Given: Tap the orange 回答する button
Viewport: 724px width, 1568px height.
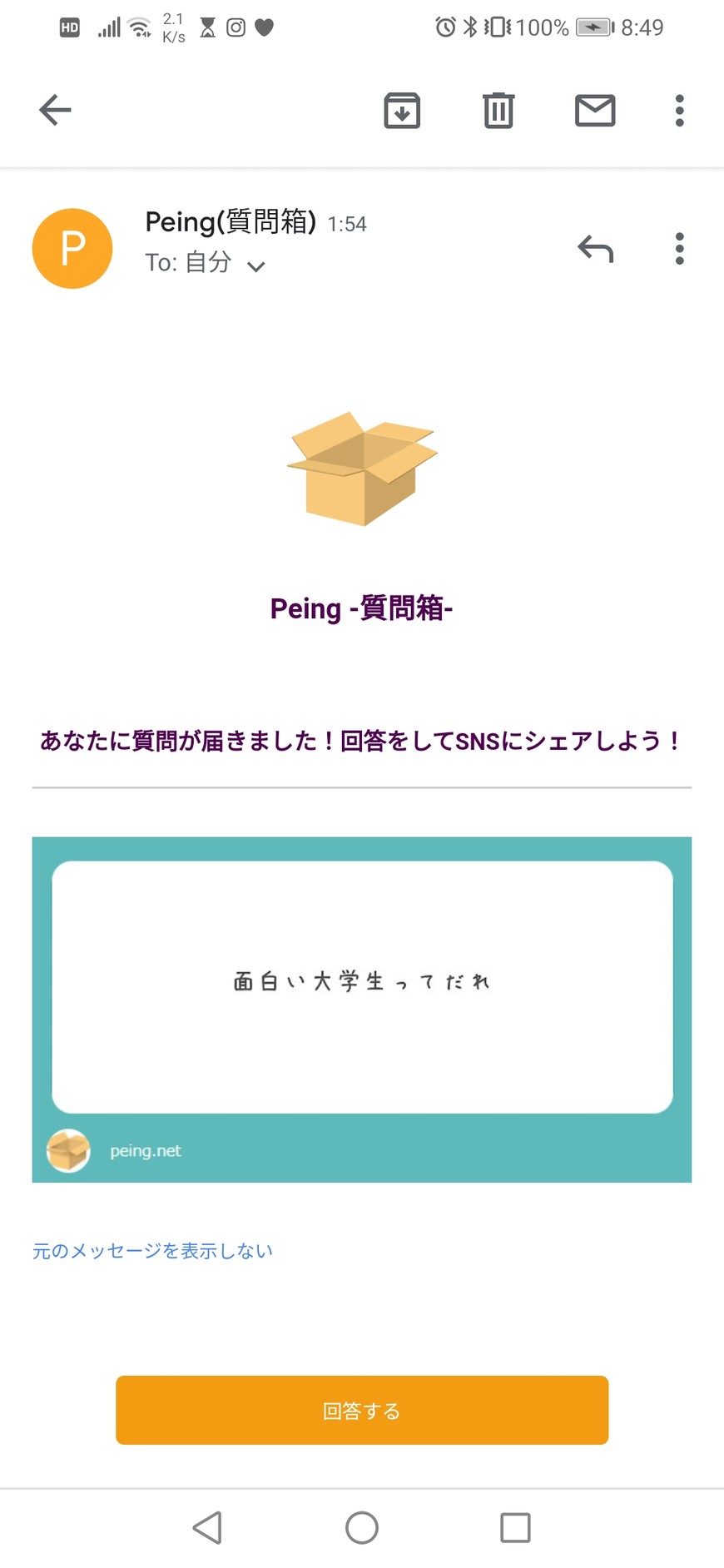Looking at the screenshot, I should point(362,1411).
